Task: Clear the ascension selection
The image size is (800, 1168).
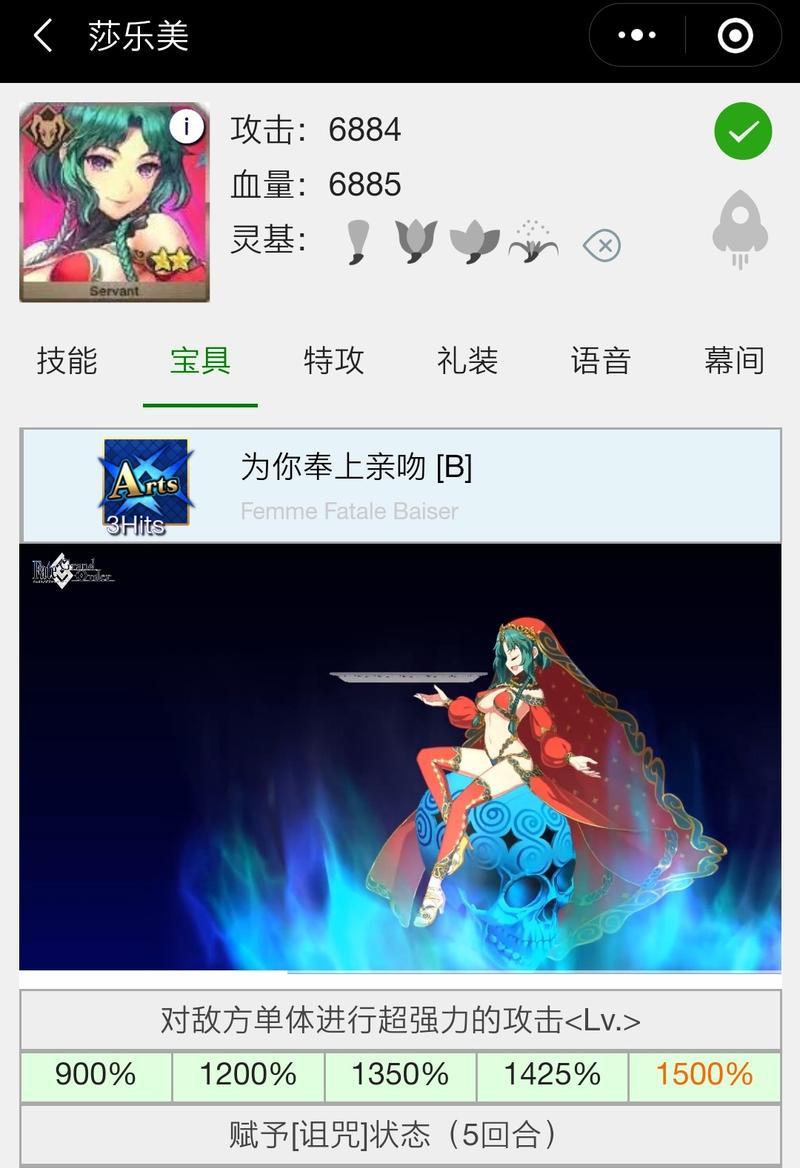Action: [x=602, y=244]
